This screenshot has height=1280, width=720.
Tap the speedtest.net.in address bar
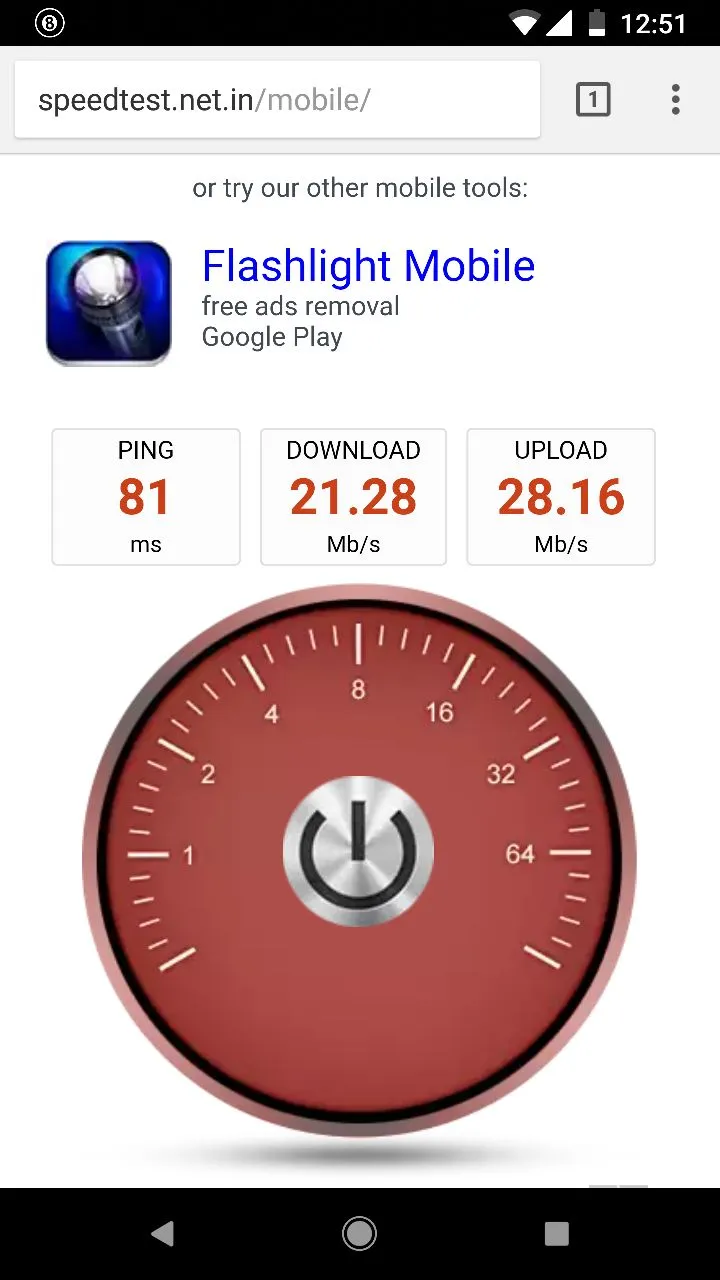(x=276, y=100)
